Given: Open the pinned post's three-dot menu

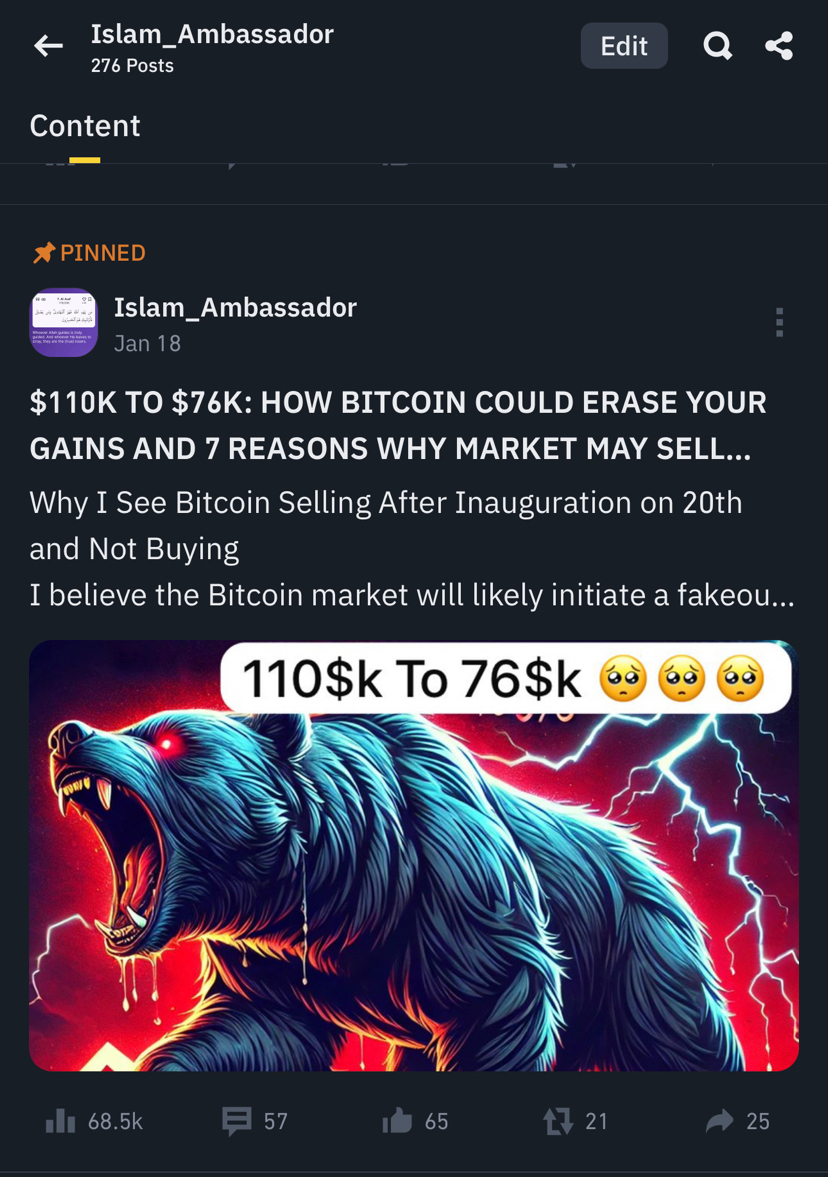Looking at the screenshot, I should tap(779, 323).
